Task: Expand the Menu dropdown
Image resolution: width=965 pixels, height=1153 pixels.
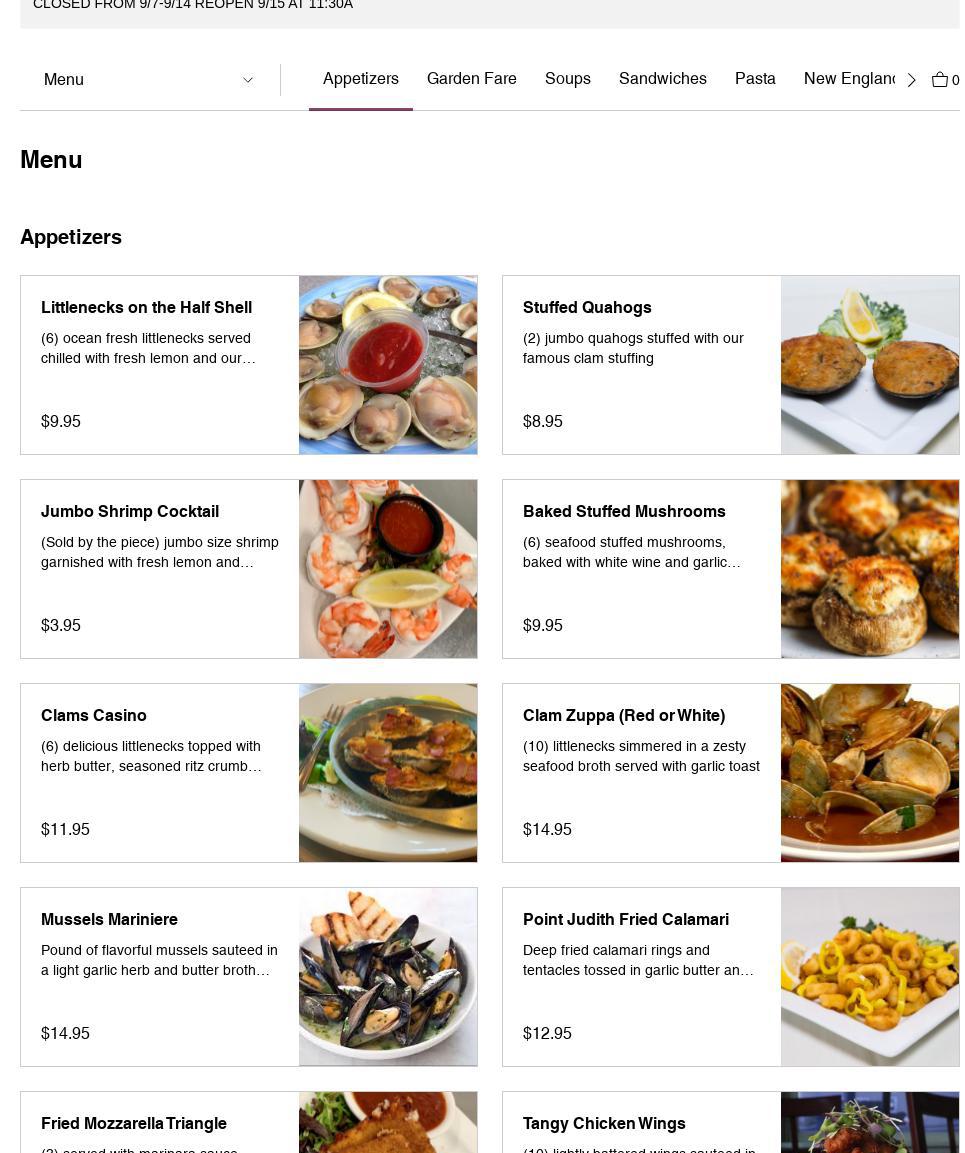Action: point(148,80)
